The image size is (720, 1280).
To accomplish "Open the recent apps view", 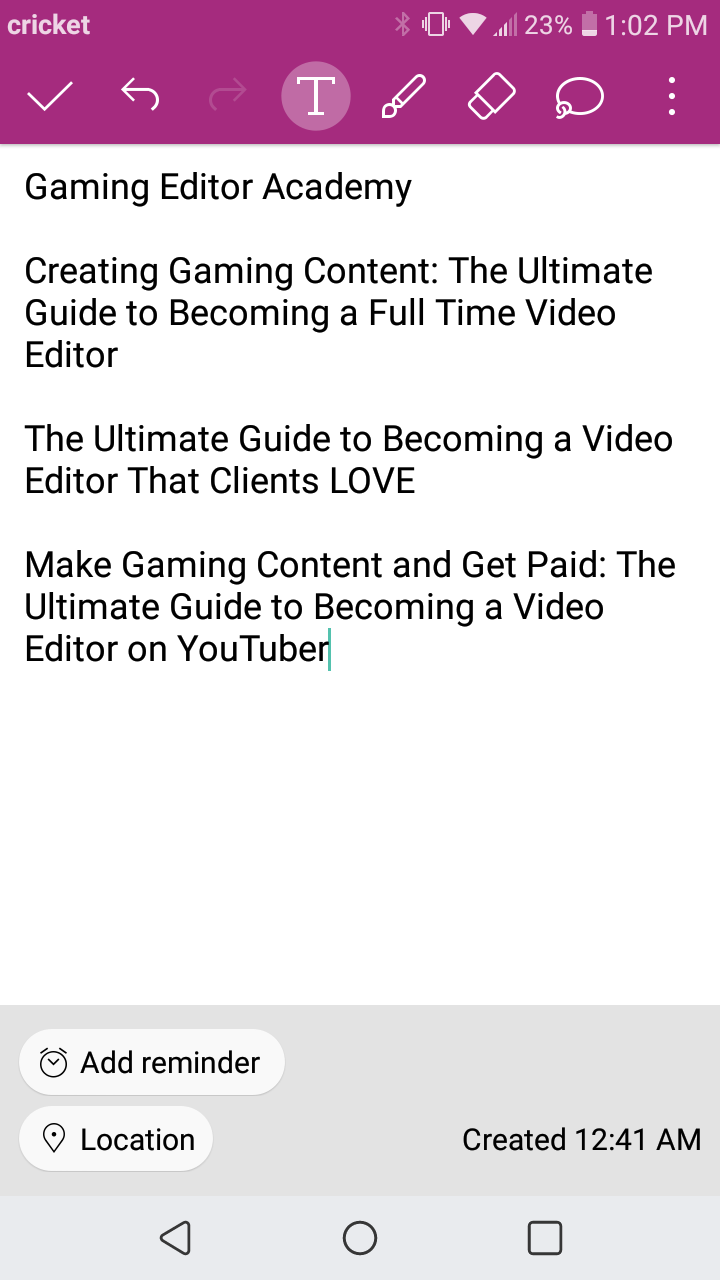I will [545, 1238].
